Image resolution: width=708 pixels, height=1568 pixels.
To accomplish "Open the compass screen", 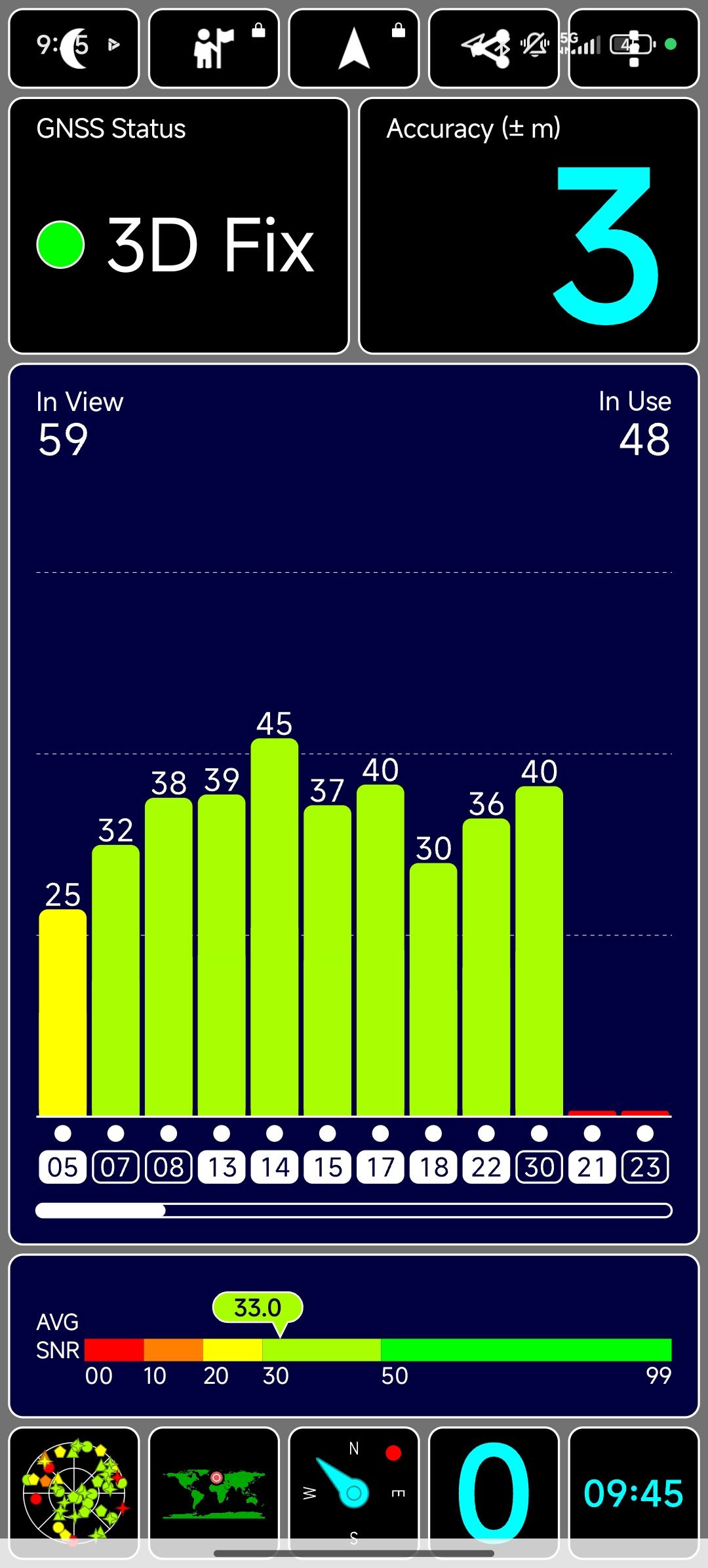I will click(353, 1492).
